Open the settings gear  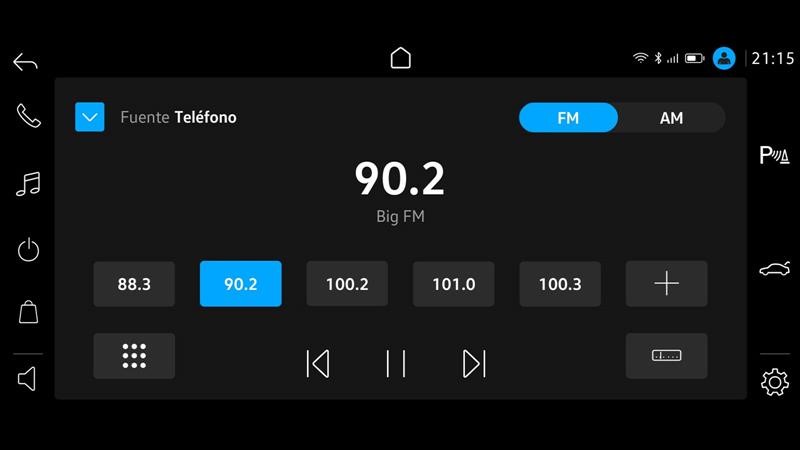click(774, 382)
